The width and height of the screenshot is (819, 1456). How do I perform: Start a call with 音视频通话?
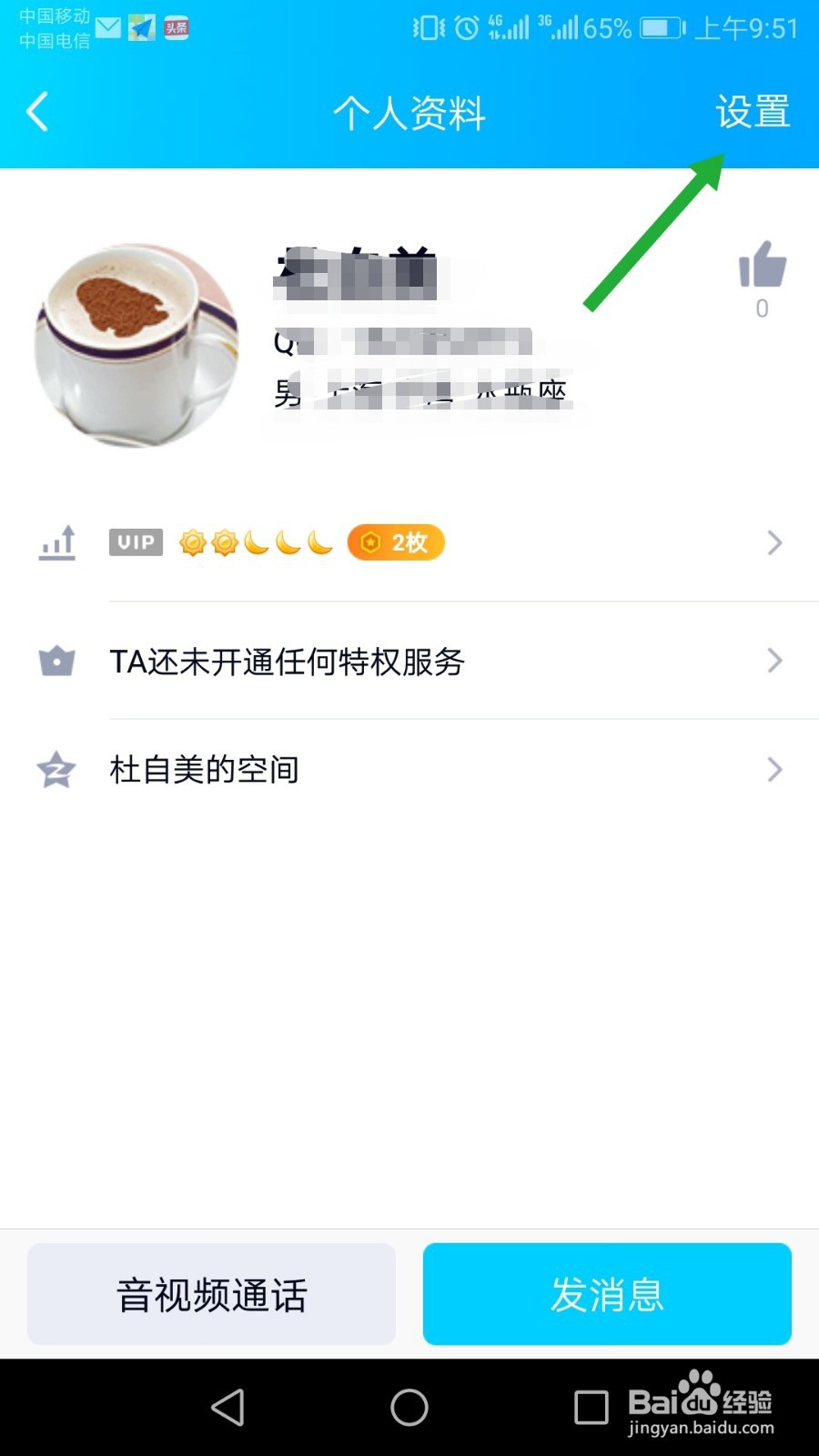click(212, 1294)
